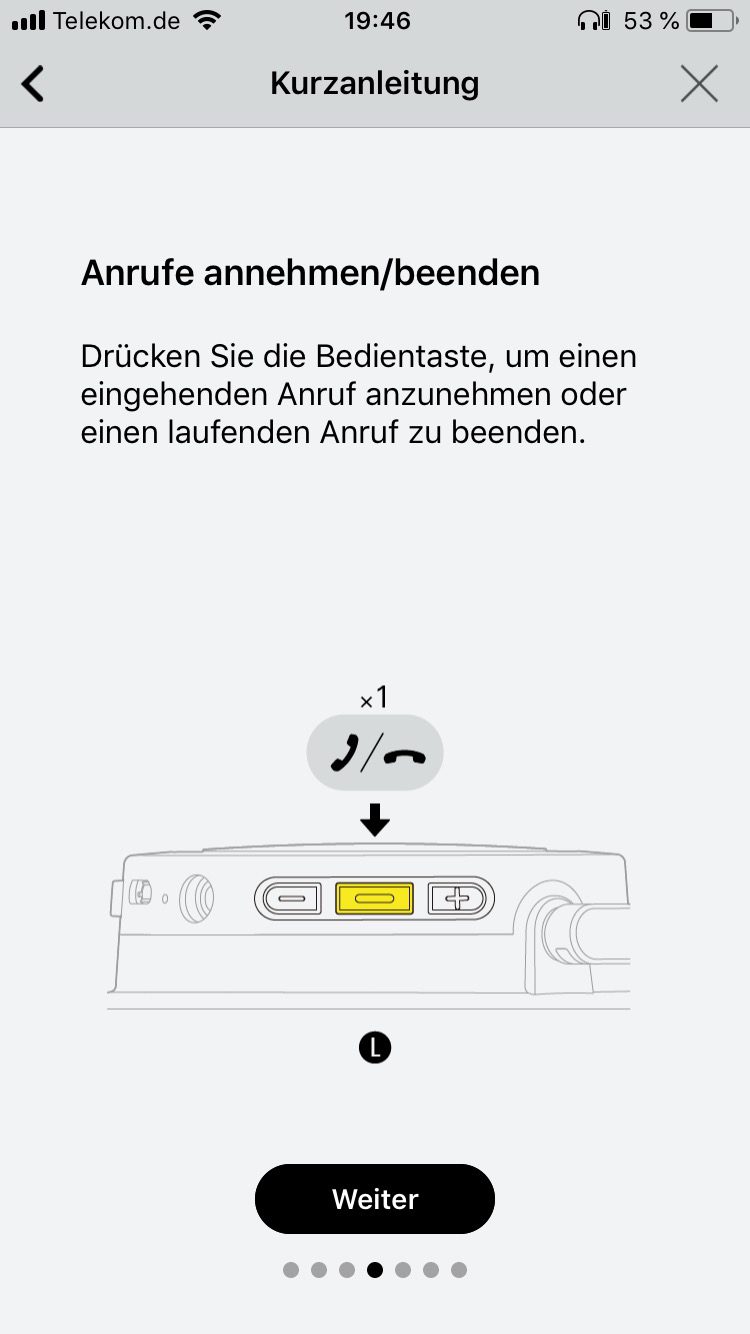
Task: Go back to the previous guide page
Action: (x=33, y=84)
